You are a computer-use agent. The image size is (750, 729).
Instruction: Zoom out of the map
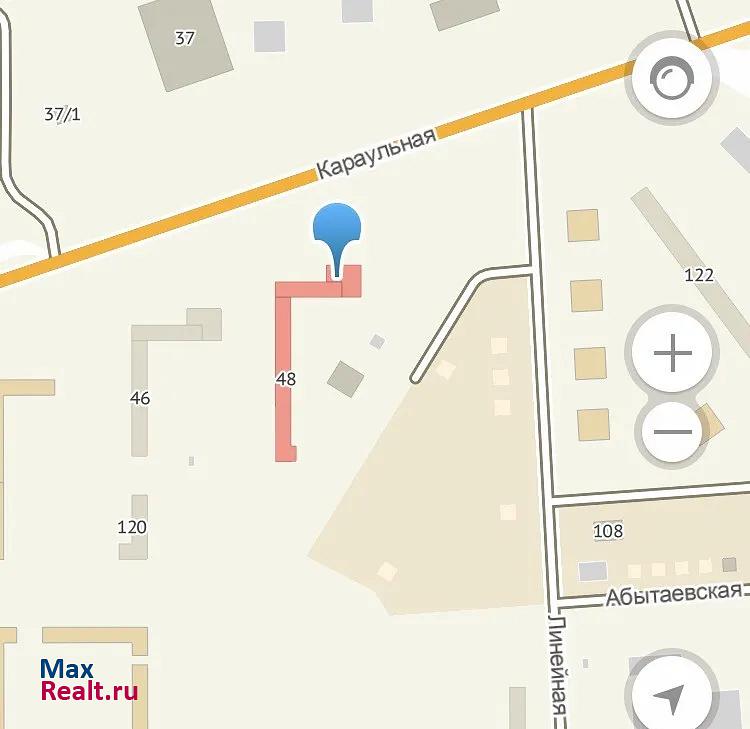[x=673, y=432]
